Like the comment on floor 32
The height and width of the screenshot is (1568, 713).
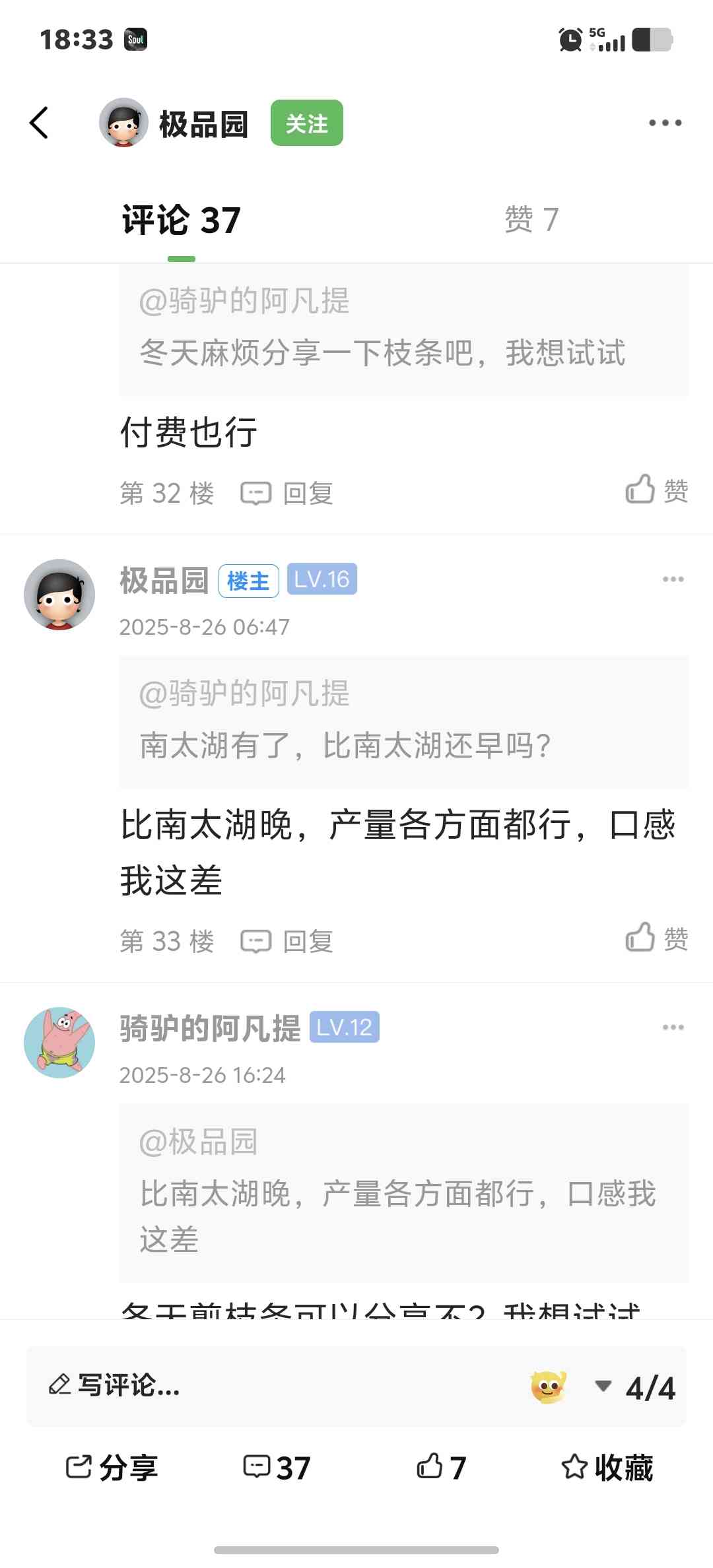click(656, 490)
